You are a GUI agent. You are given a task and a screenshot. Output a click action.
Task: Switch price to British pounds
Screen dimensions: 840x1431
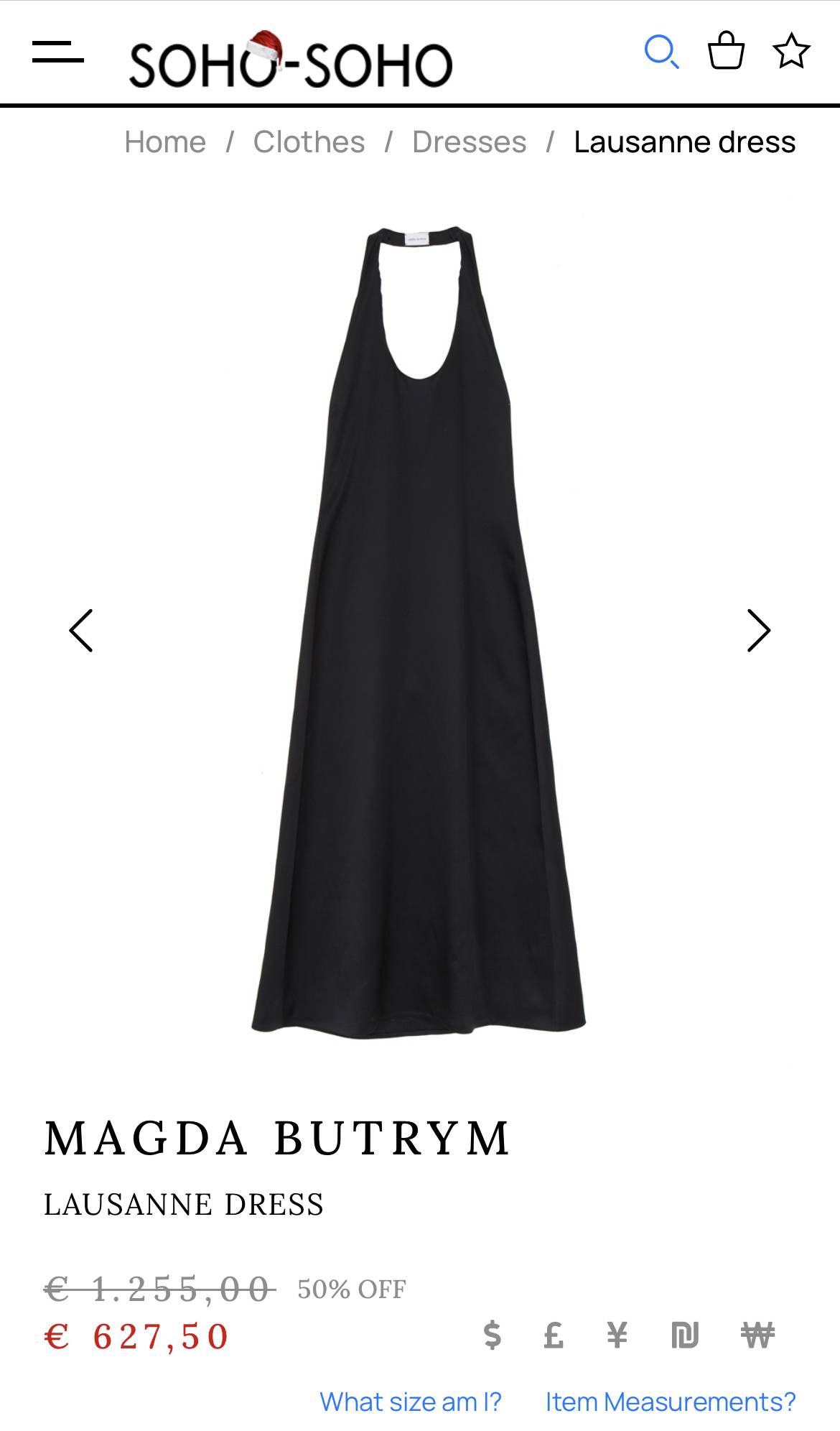[x=554, y=1335]
